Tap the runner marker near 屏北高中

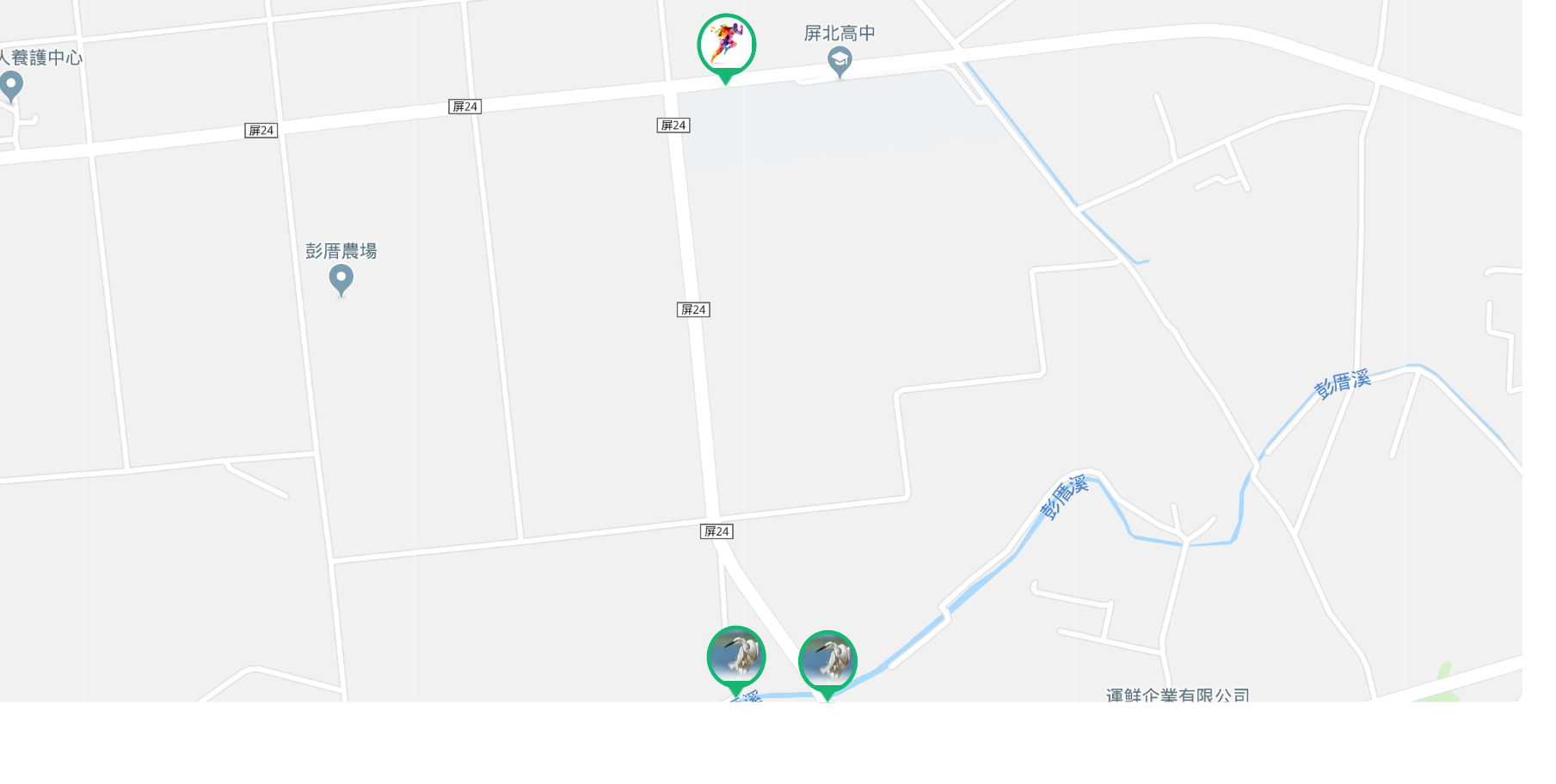[726, 44]
